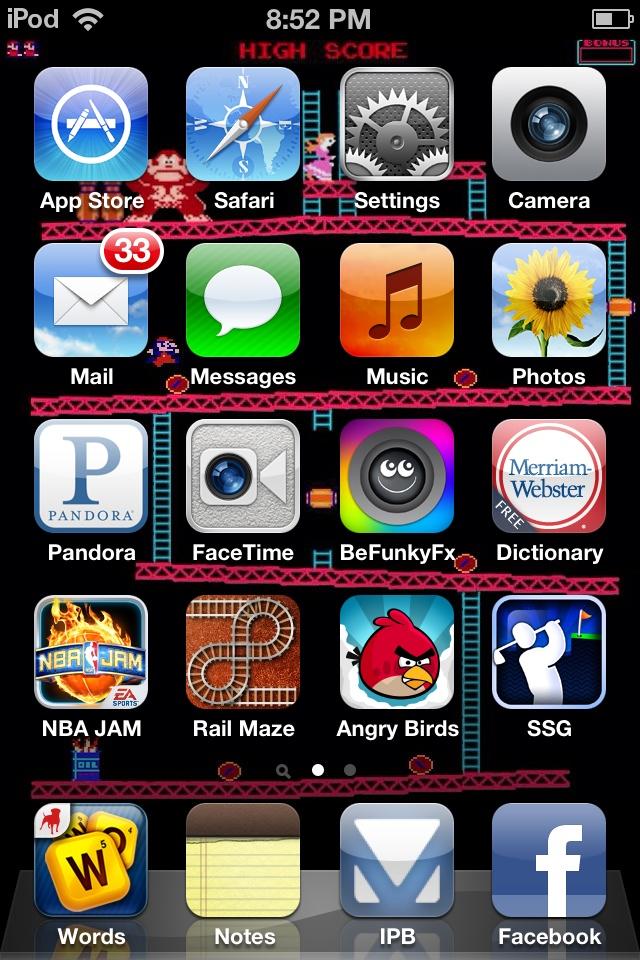Open the Merriam-Webster Dictionary app

pos(548,477)
